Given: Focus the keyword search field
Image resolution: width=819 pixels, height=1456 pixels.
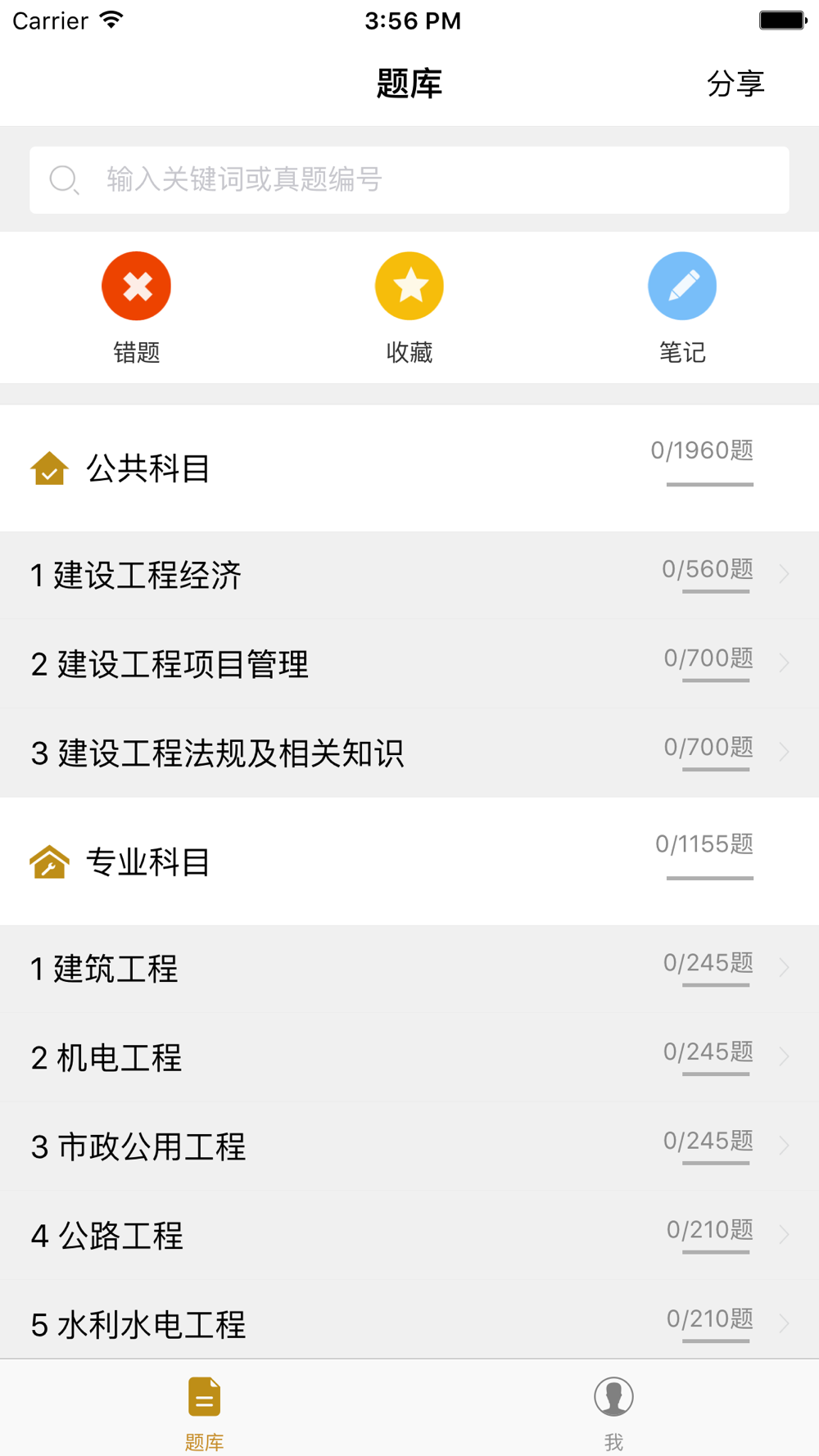Looking at the screenshot, I should [409, 179].
